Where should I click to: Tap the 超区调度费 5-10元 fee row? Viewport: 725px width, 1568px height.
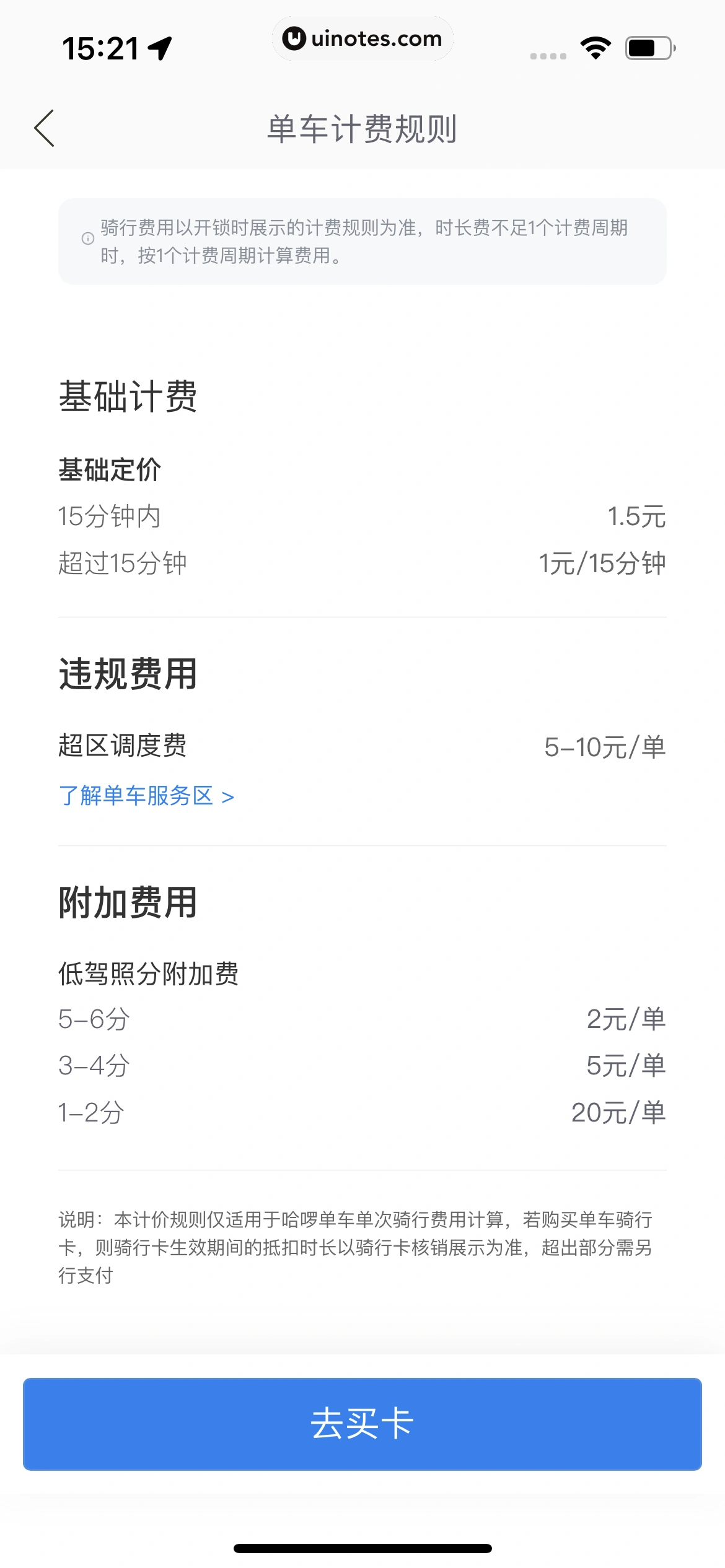(x=362, y=748)
